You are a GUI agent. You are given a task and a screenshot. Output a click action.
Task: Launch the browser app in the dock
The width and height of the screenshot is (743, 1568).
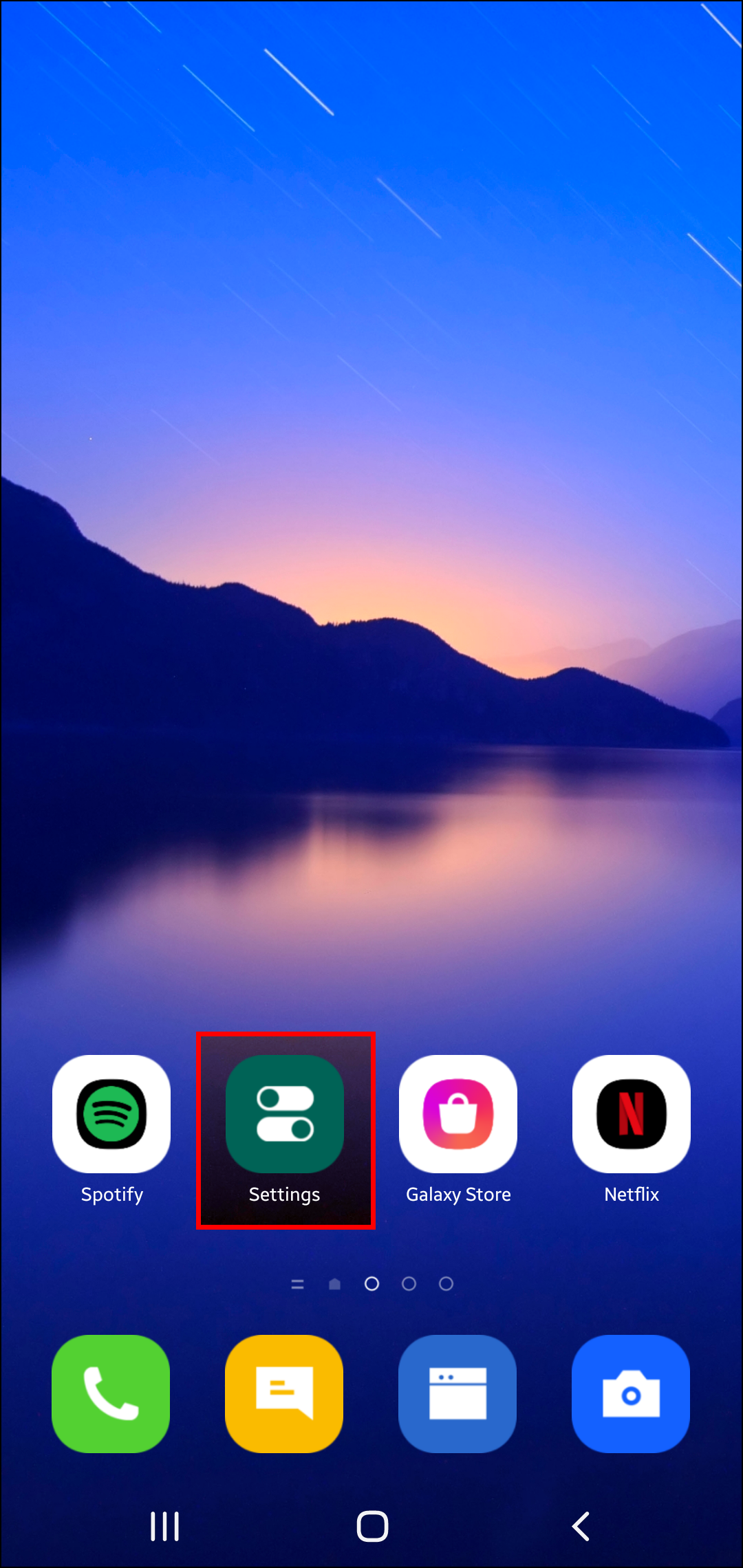pos(457,1394)
